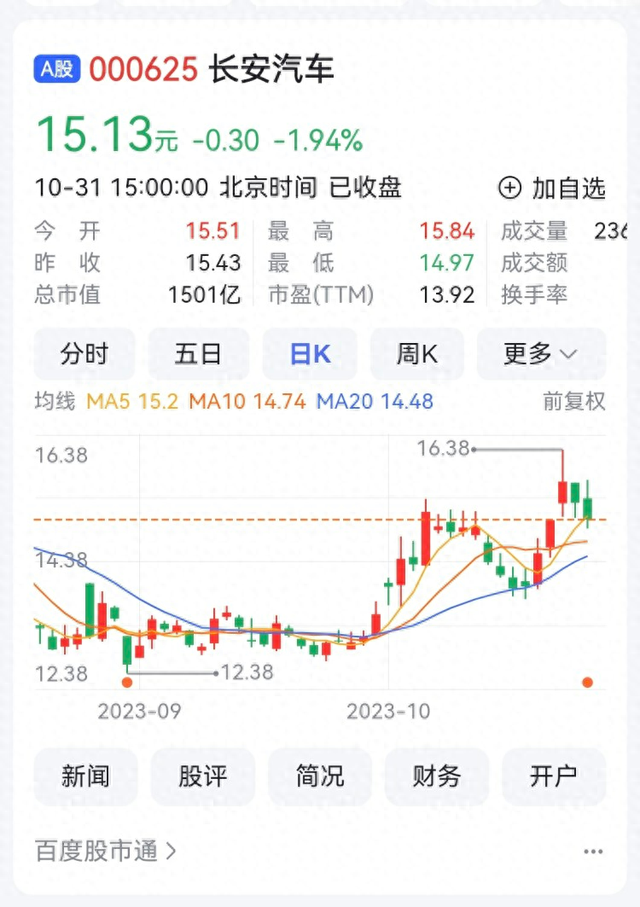Add 长安汽车 to watchlist via 加自选
Screen dimensions: 640x907
[x=552, y=188]
